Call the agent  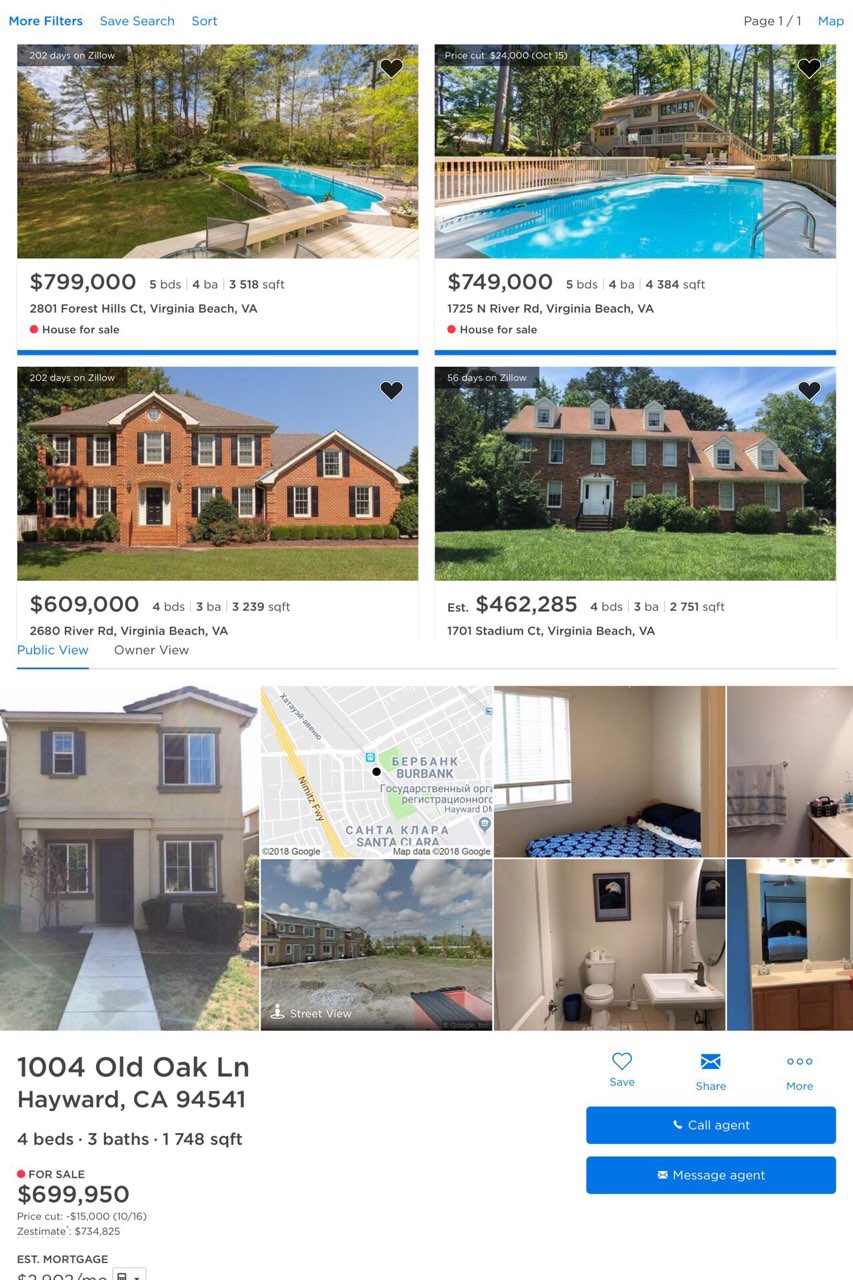coord(710,1125)
